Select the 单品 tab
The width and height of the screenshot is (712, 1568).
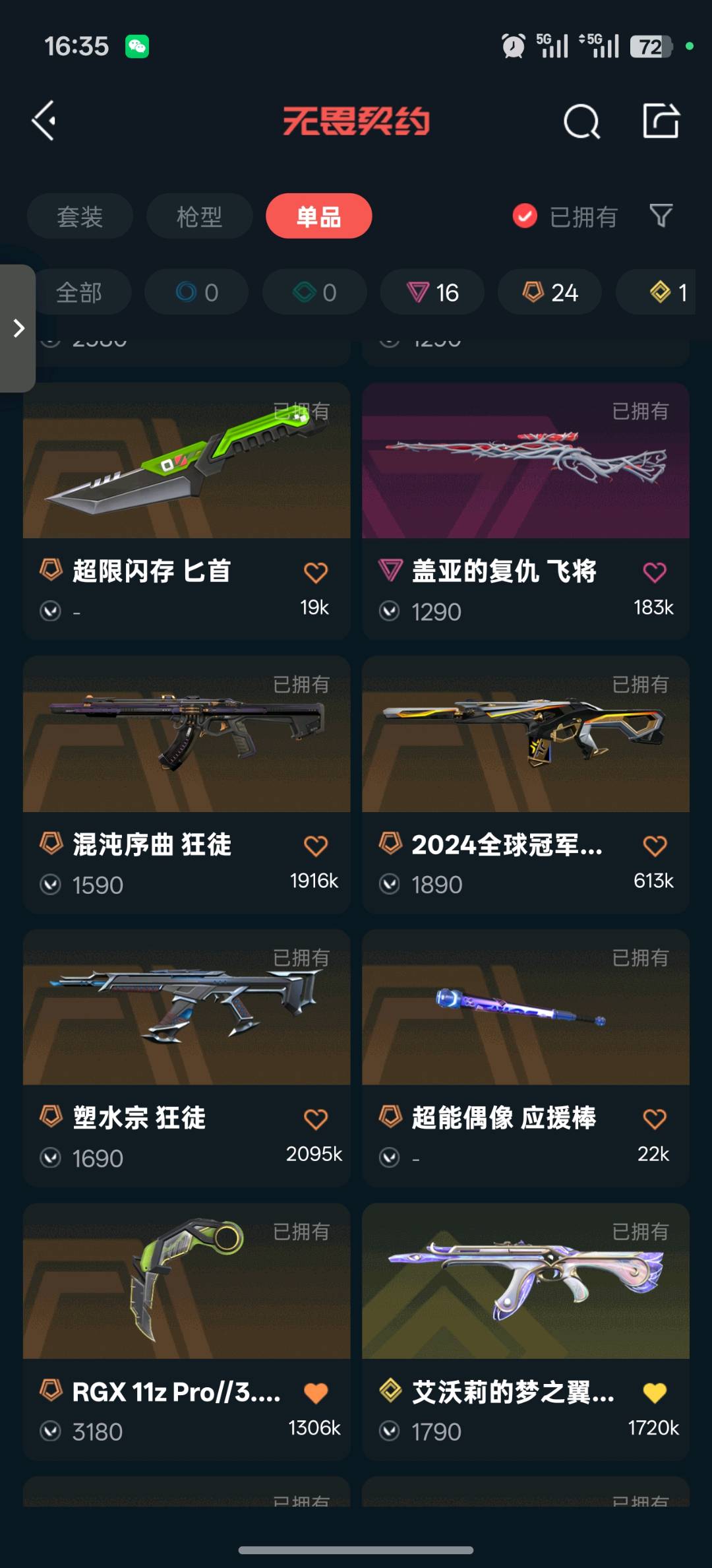pos(318,216)
